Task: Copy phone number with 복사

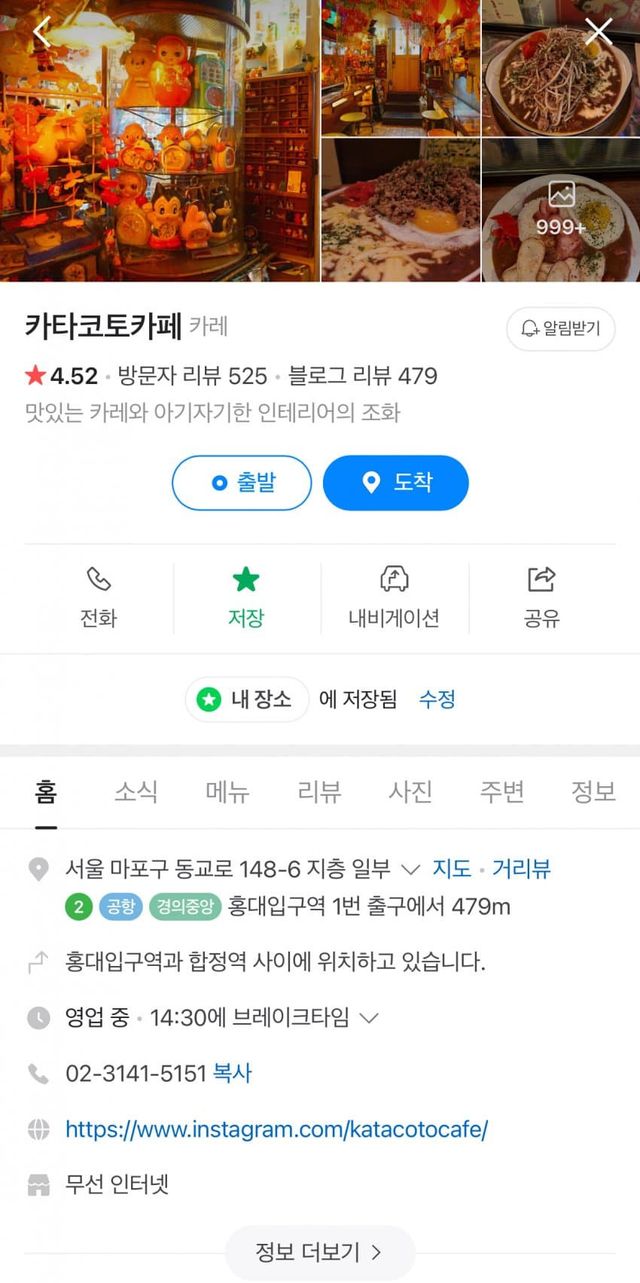Action: (x=232, y=1074)
